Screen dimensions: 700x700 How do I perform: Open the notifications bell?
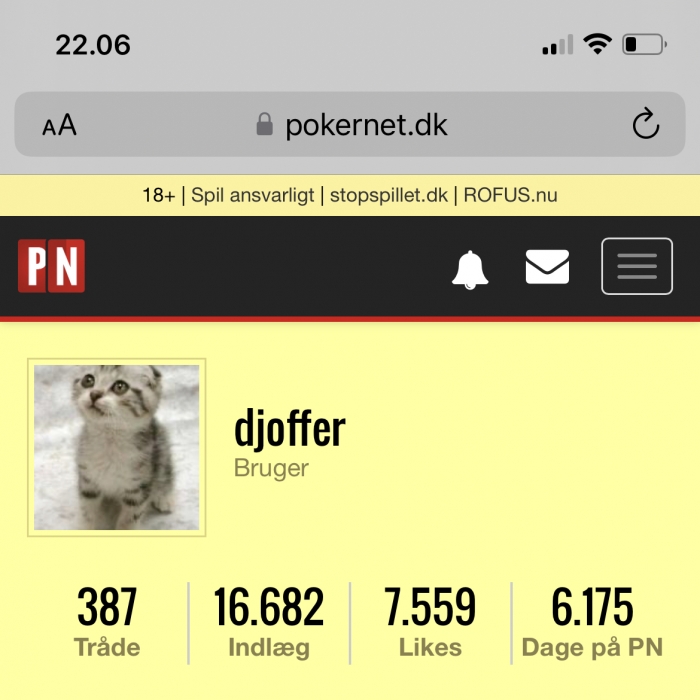click(x=470, y=268)
